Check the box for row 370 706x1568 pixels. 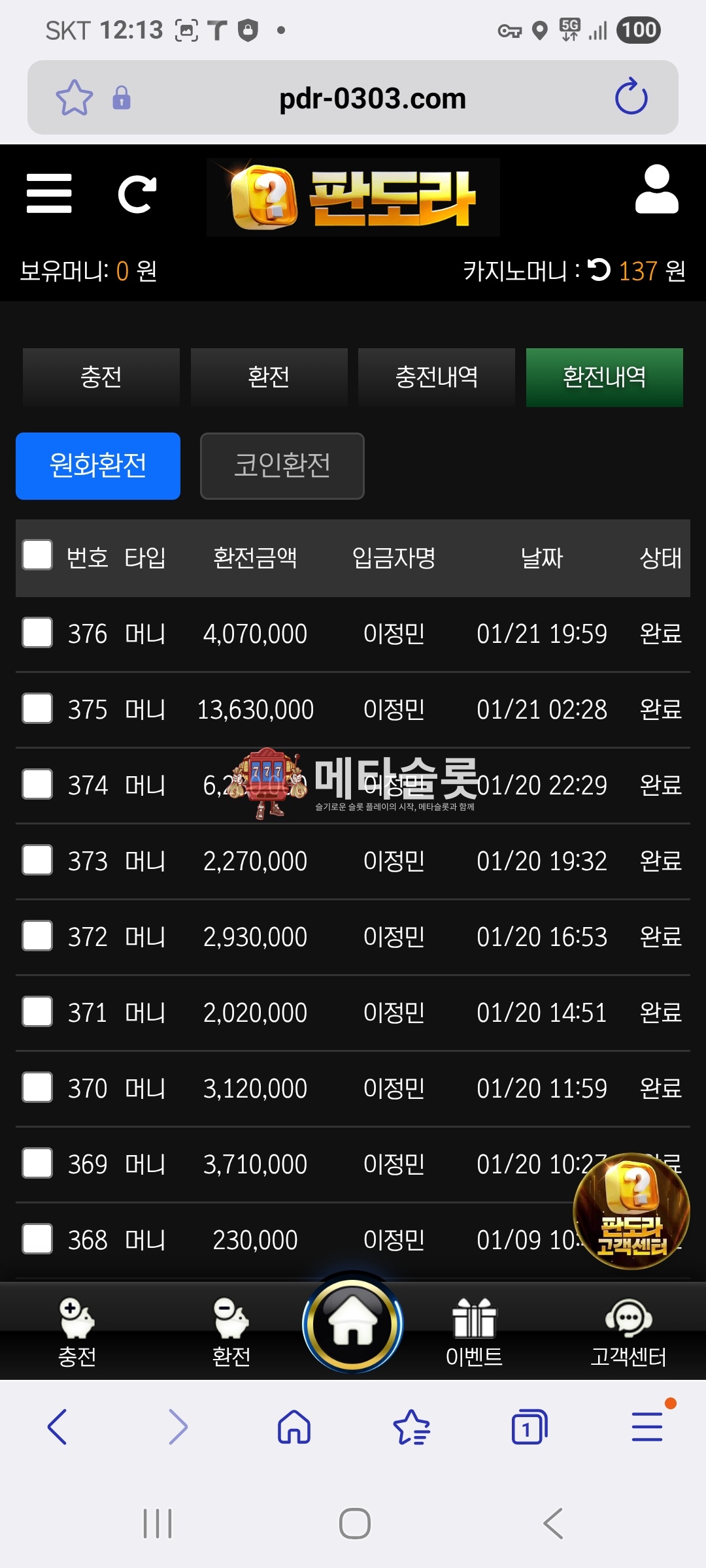coord(37,1087)
